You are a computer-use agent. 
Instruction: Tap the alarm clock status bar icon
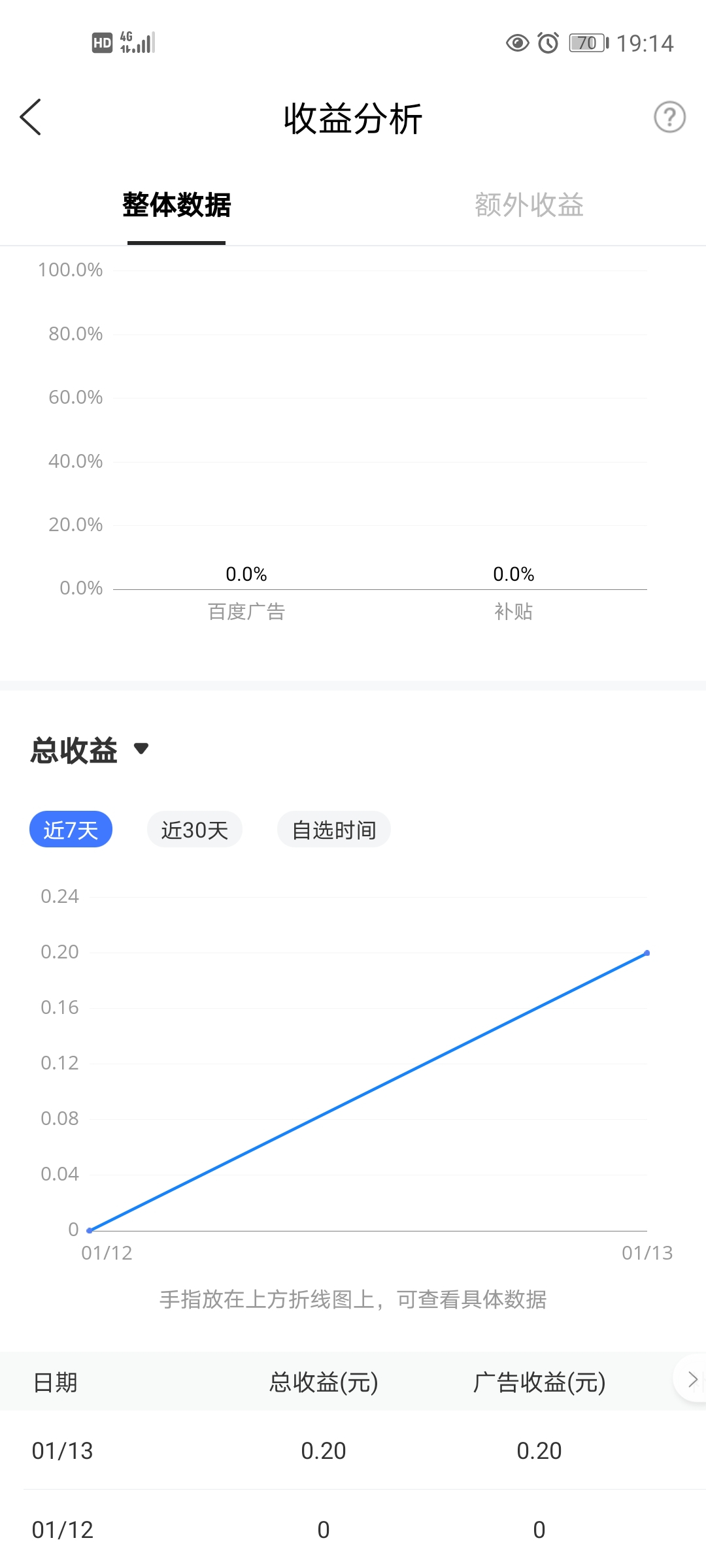point(548,43)
